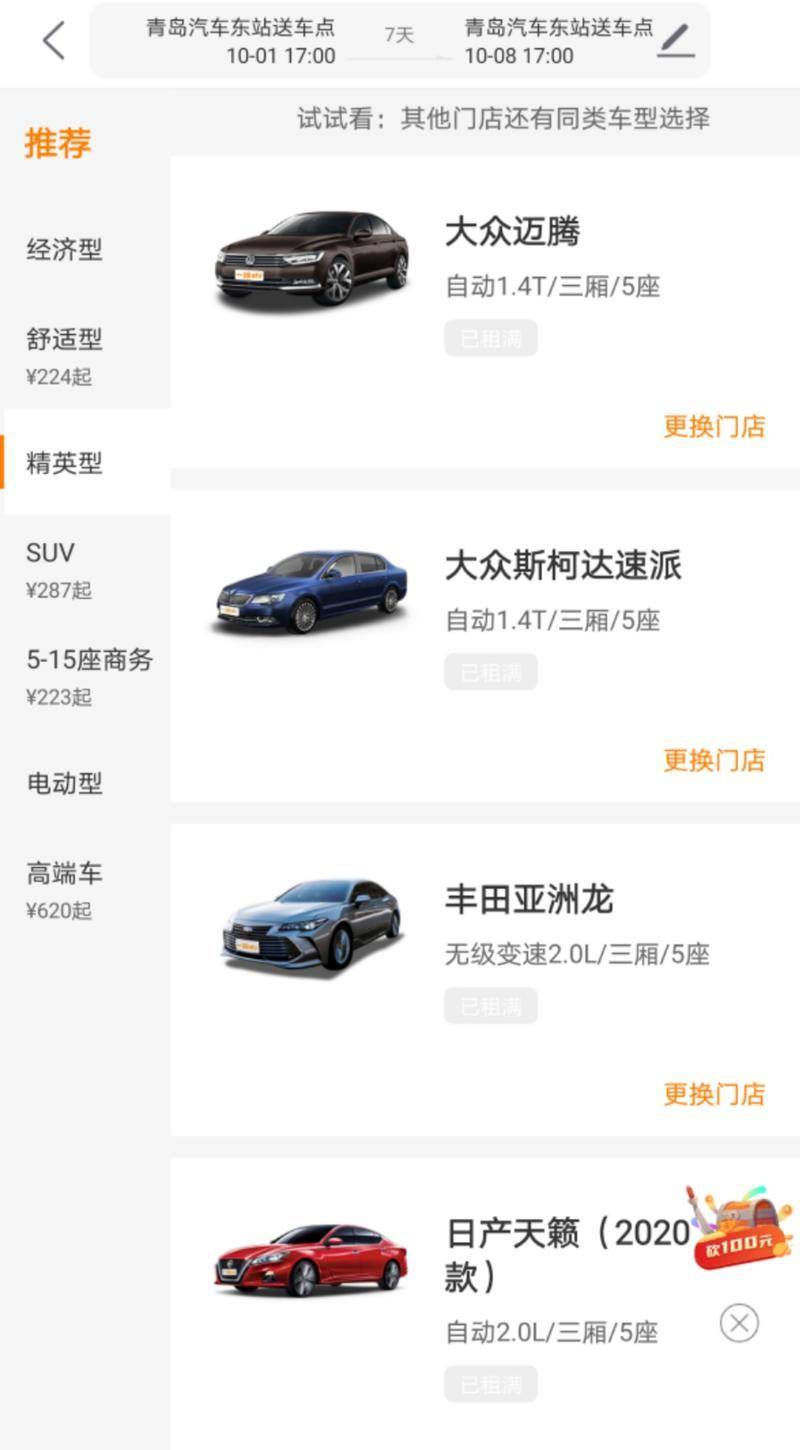Tap the back arrow at top left
This screenshot has width=800, height=1450.
[52, 39]
